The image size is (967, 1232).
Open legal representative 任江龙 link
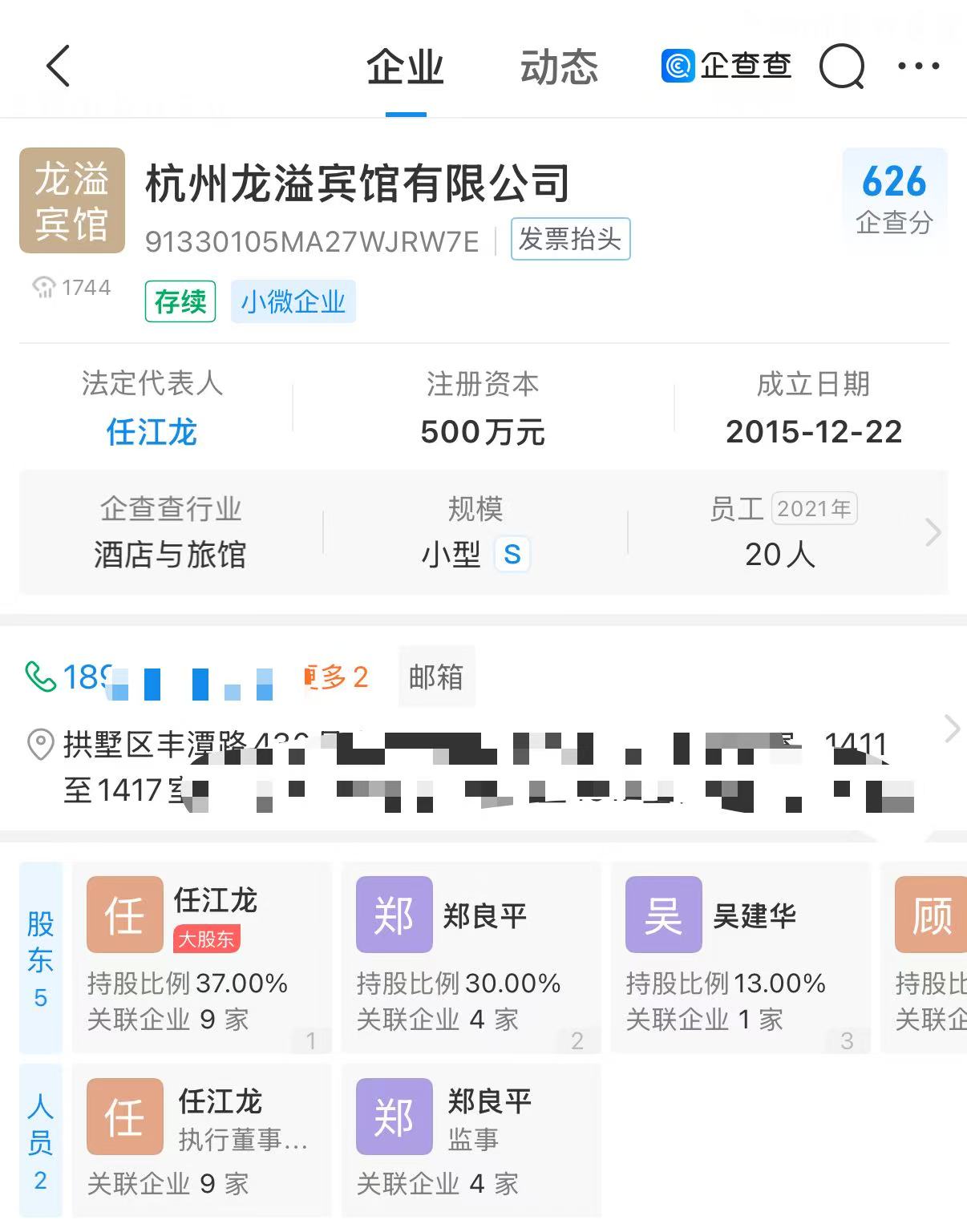tap(152, 432)
